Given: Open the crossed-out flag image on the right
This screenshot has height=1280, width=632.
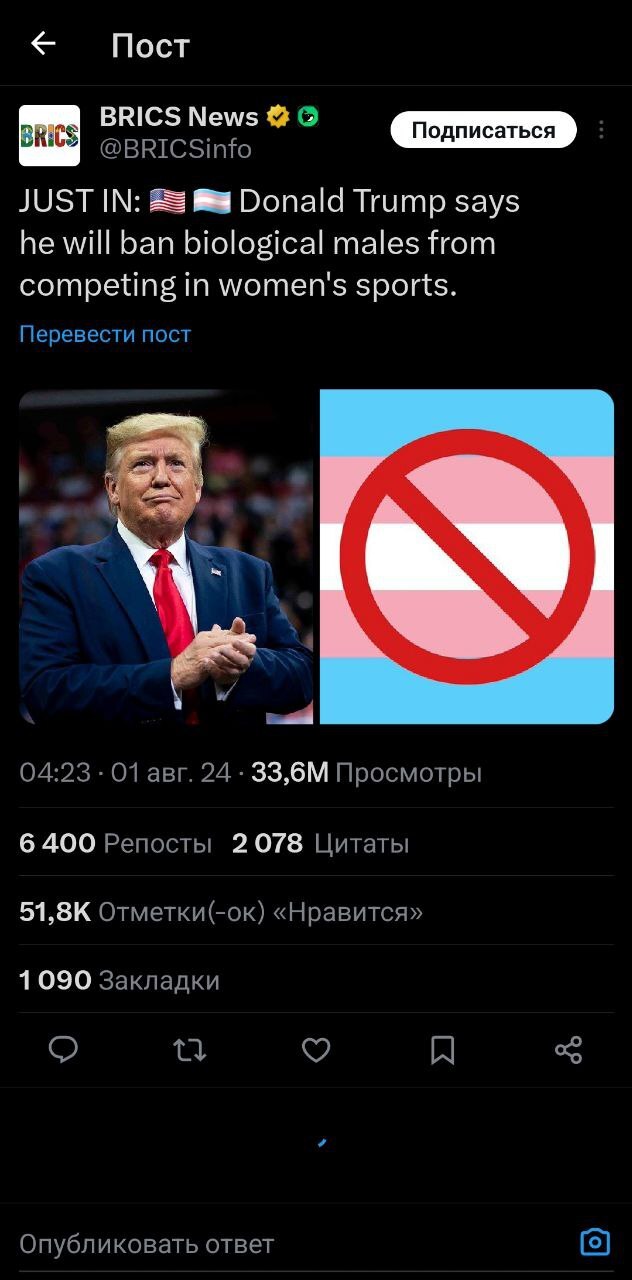Looking at the screenshot, I should [x=466, y=556].
